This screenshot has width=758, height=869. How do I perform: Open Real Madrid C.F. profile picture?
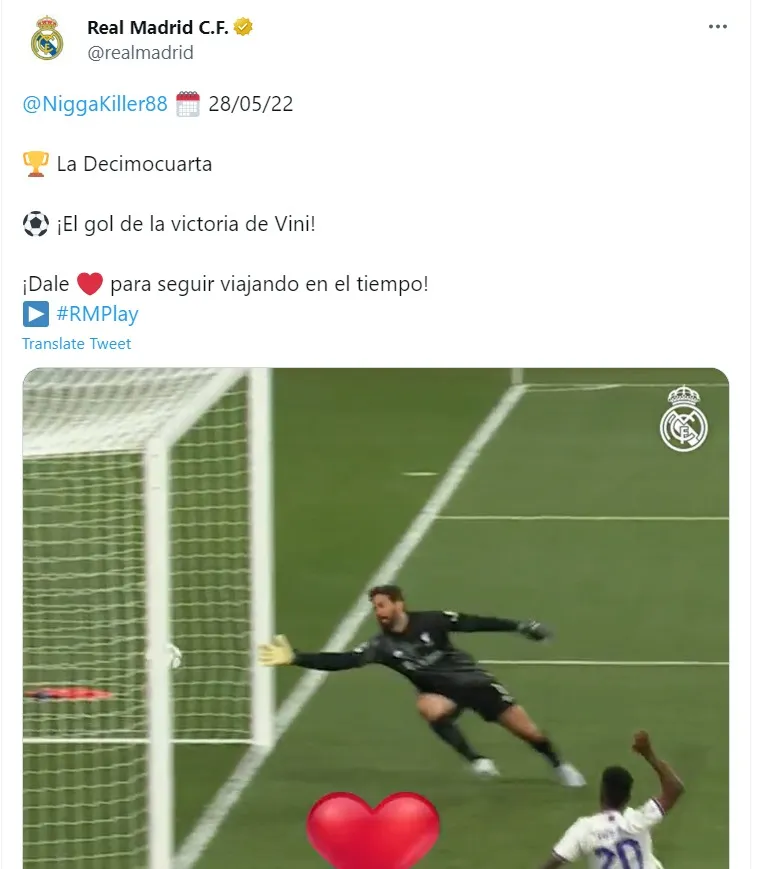[x=46, y=39]
